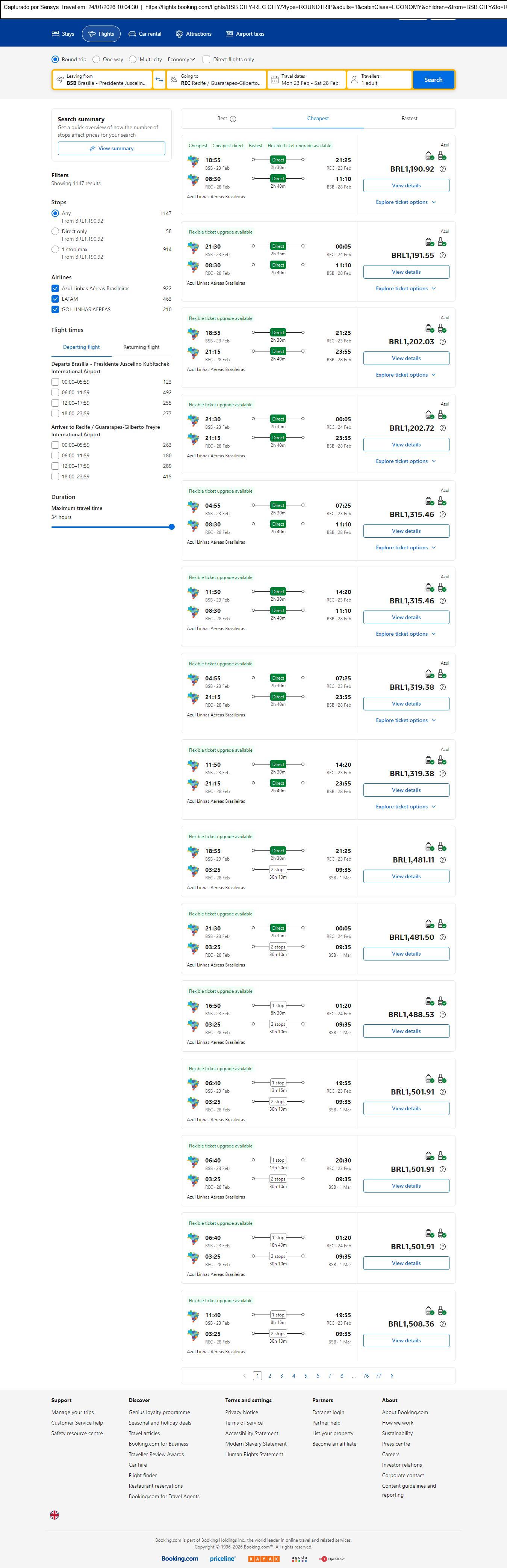Adjust the maximum travel time slider
Screen dimensions: 507x1568
click(171, 527)
